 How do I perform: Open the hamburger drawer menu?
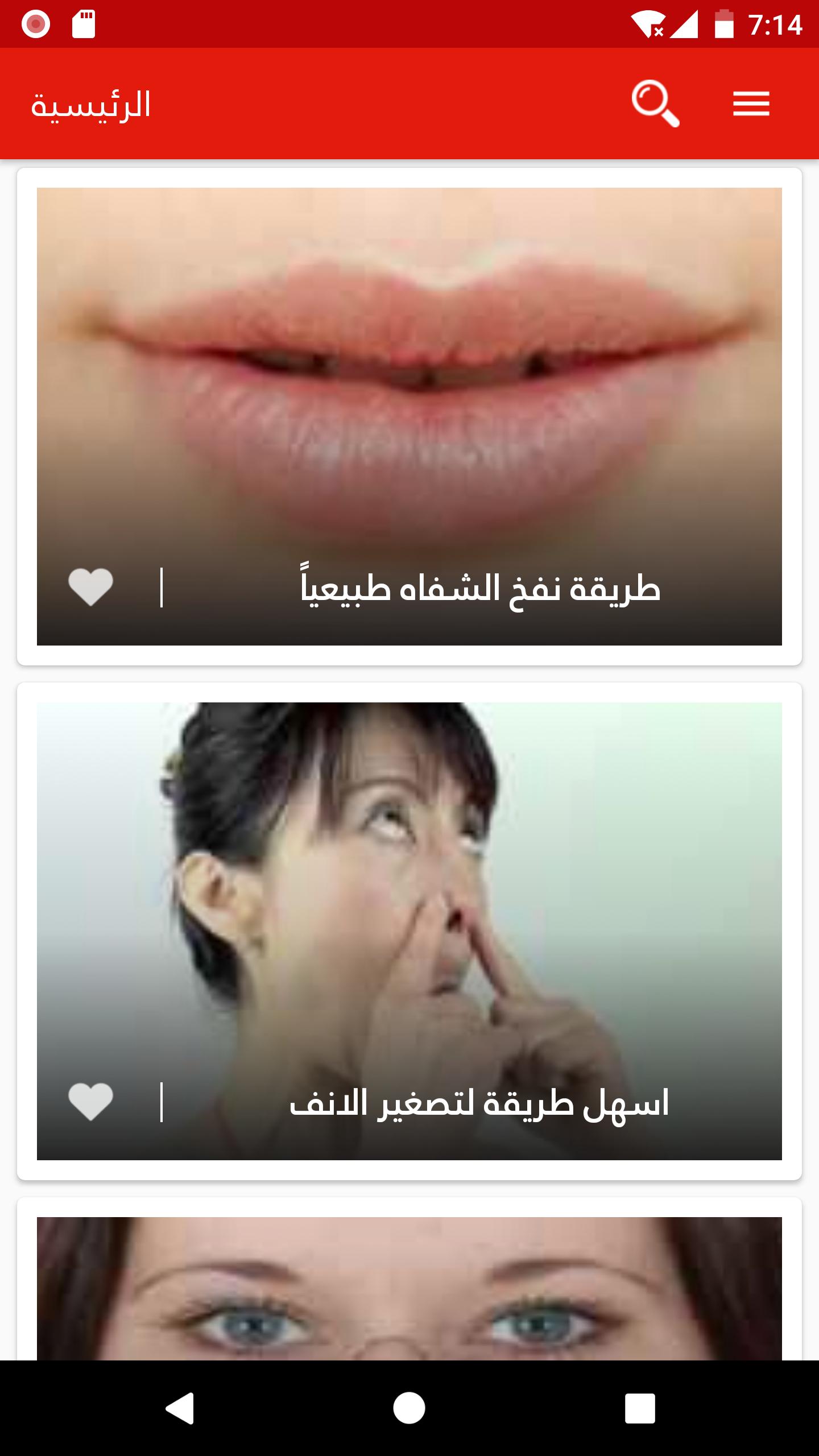pos(751,105)
